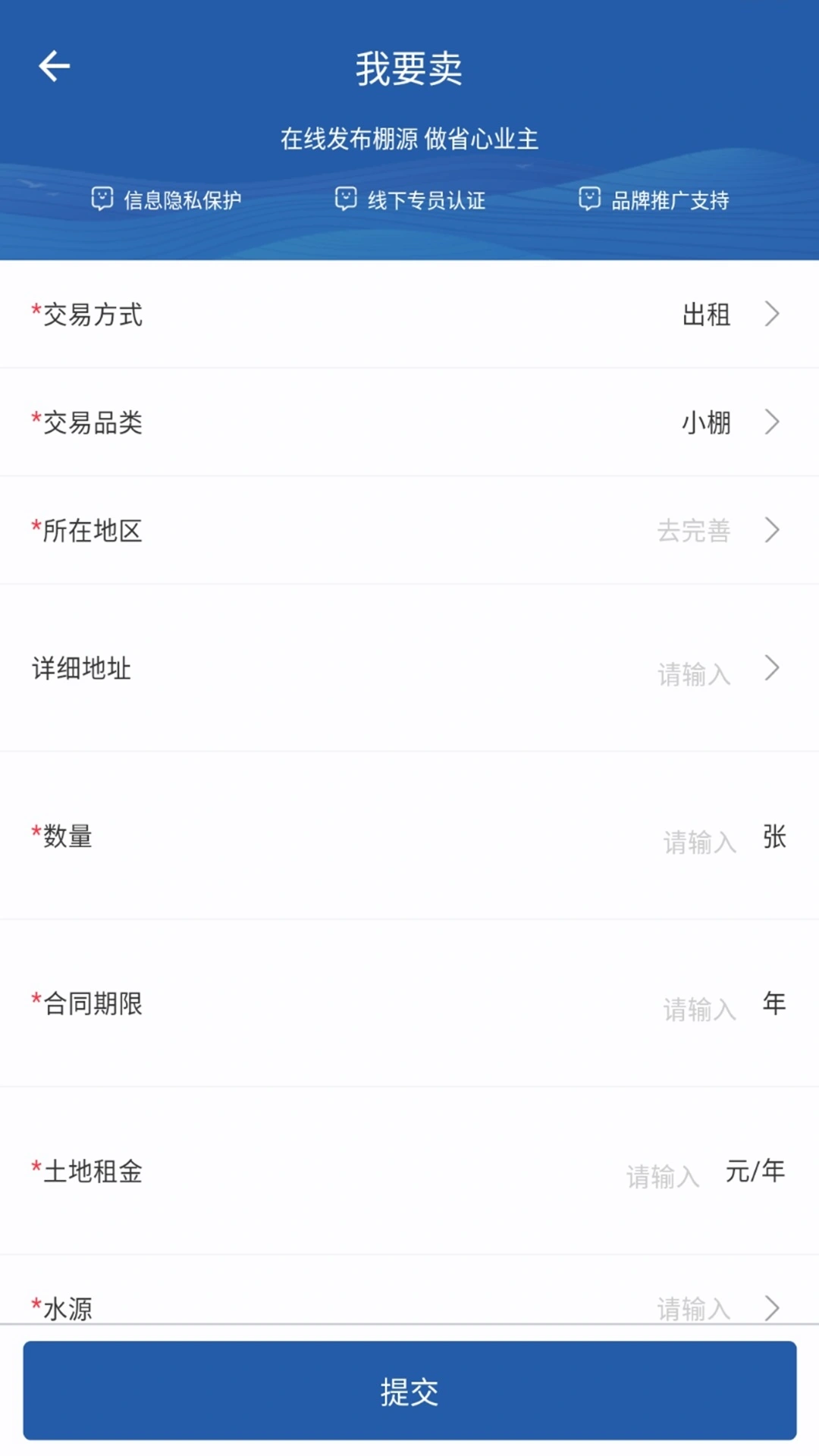Screen dimensions: 819x1456
Task: Open the 详细地址 entry chevron
Action: tap(771, 668)
